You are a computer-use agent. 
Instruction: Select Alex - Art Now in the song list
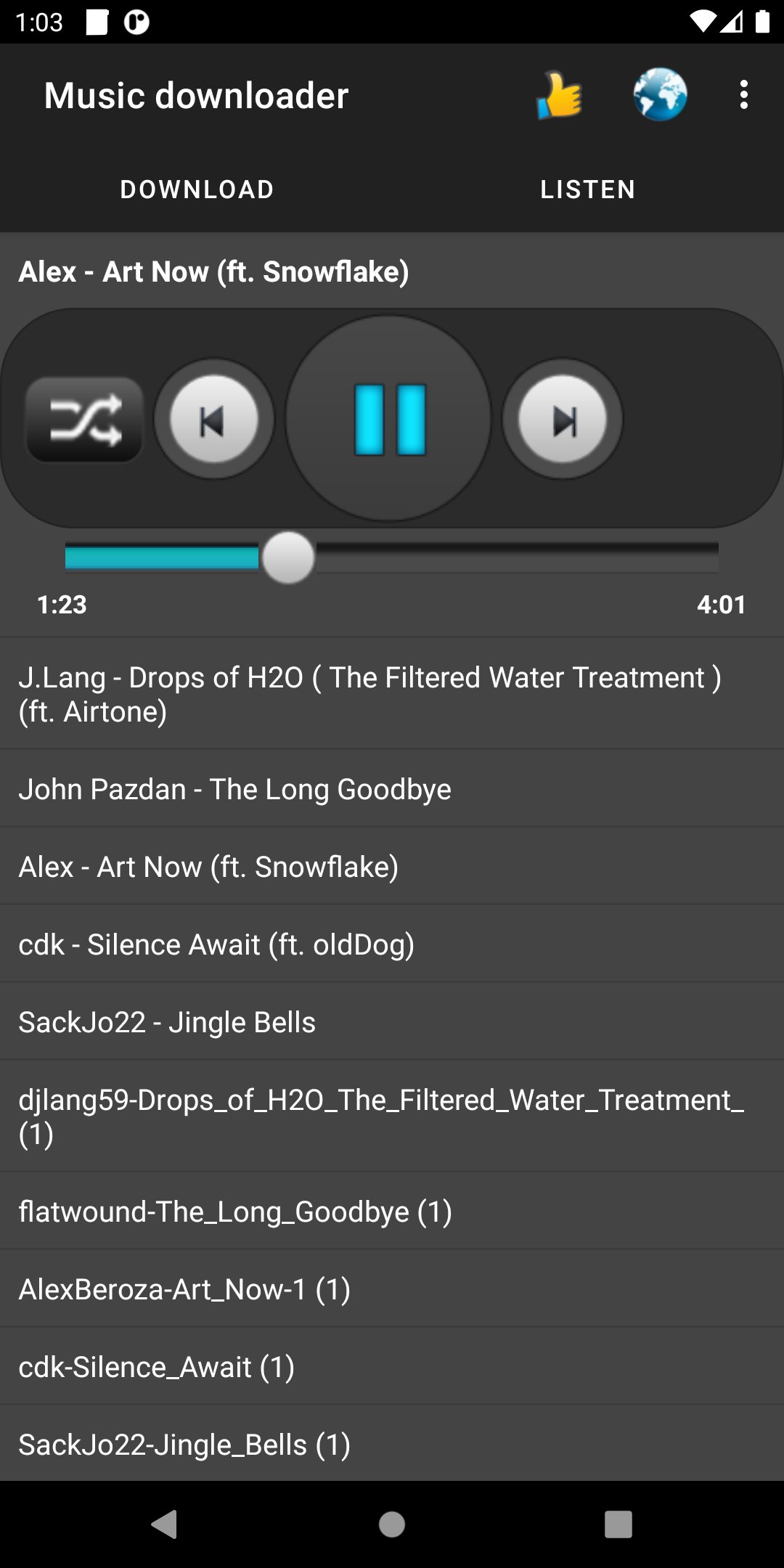[x=208, y=867]
